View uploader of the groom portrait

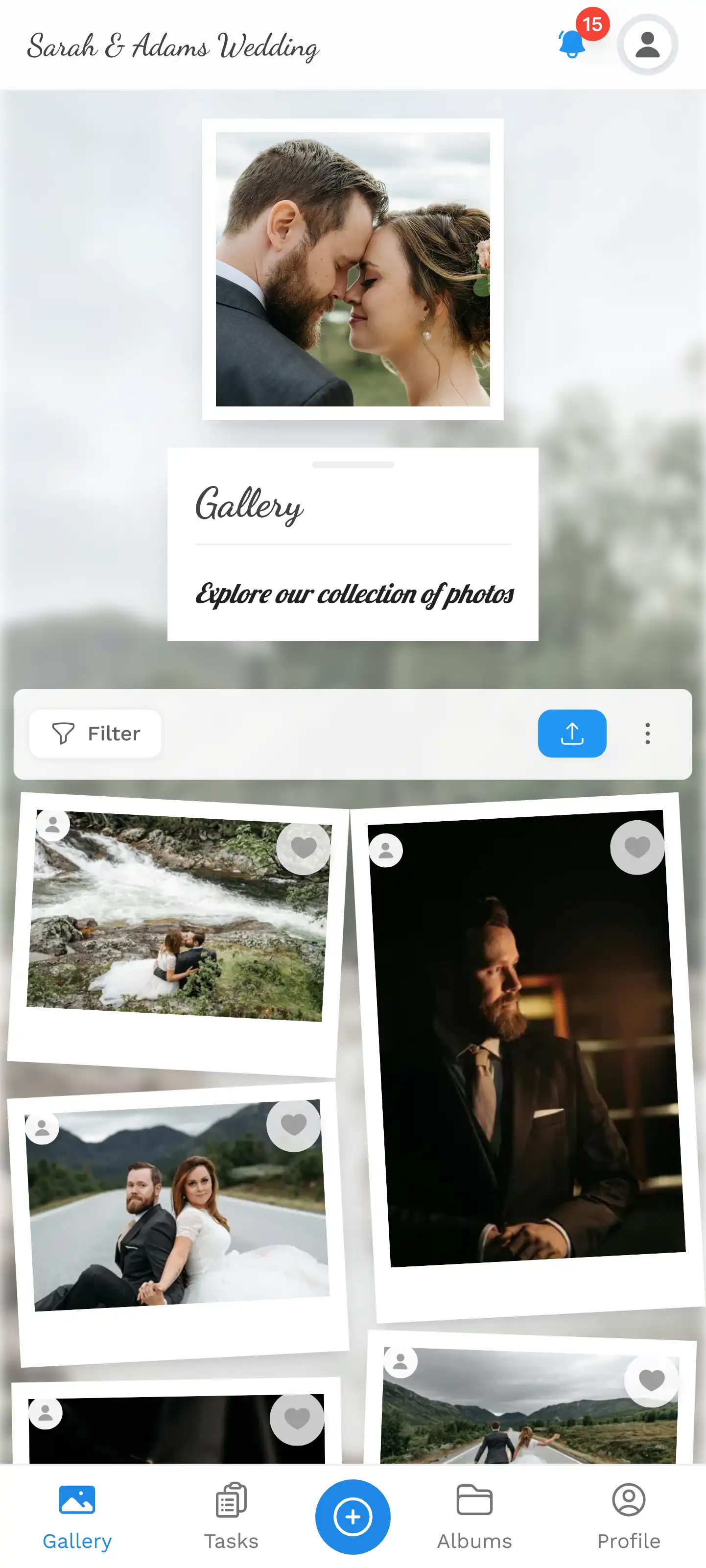pyautogui.click(x=386, y=850)
